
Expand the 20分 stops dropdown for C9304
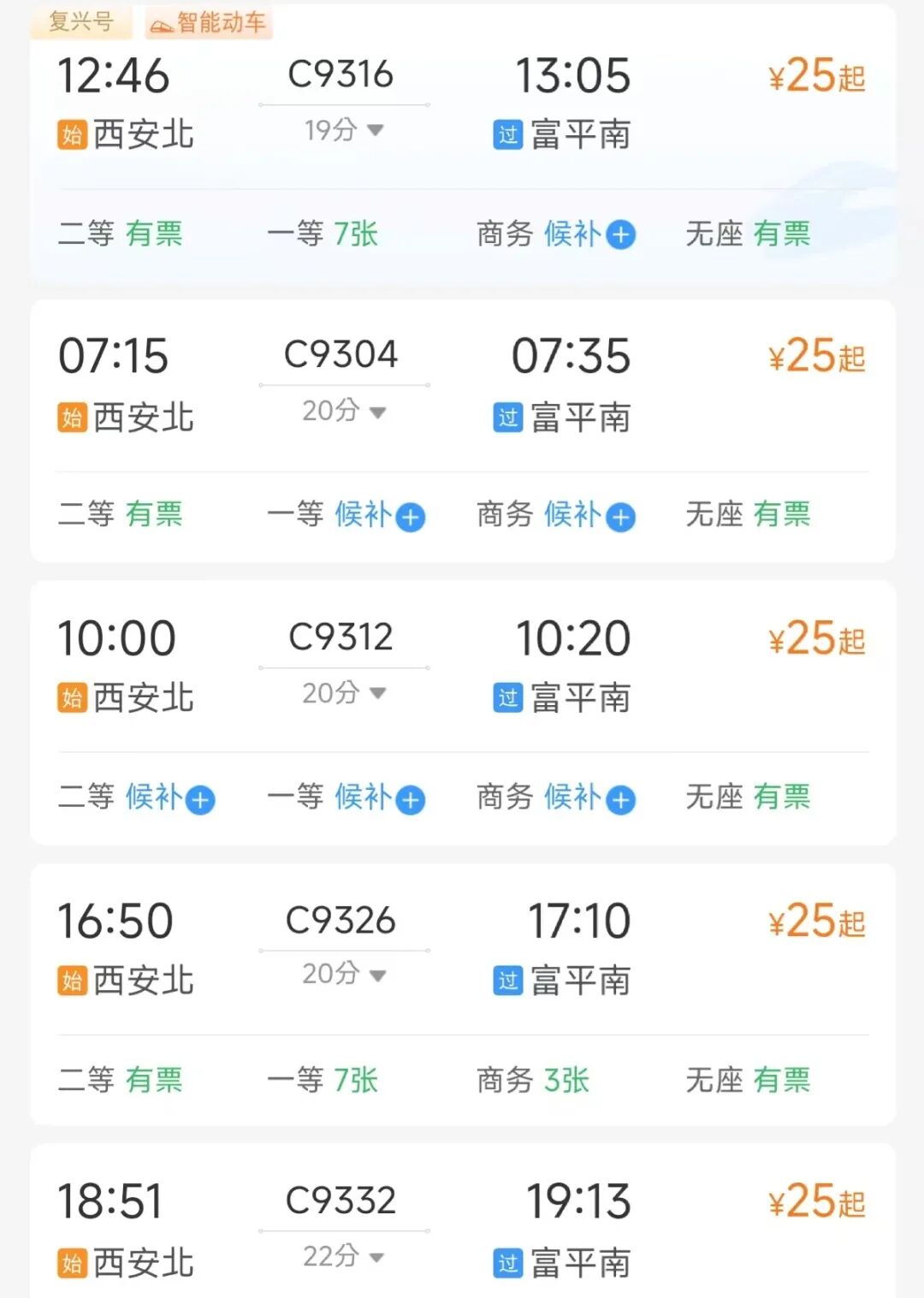coord(344,412)
